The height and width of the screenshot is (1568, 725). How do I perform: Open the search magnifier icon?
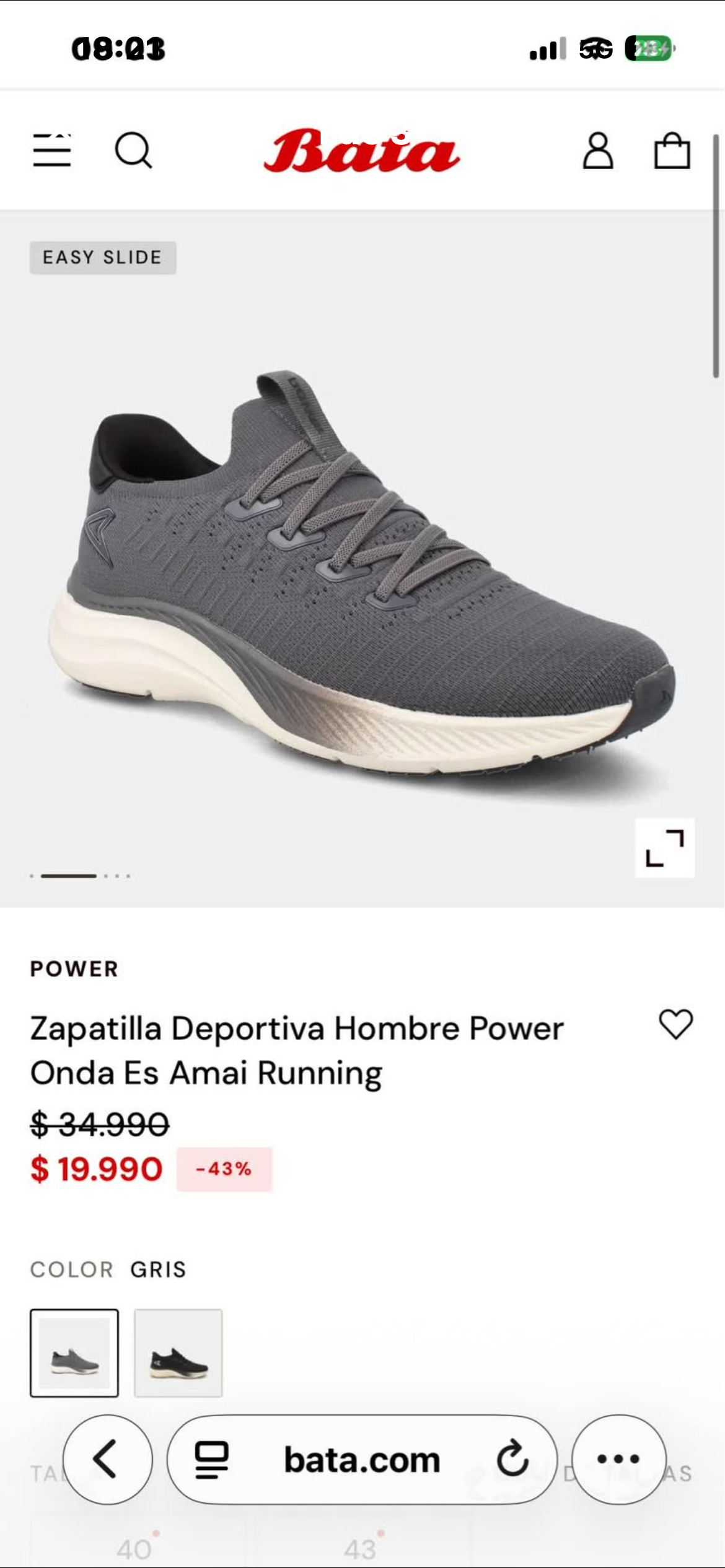click(133, 150)
